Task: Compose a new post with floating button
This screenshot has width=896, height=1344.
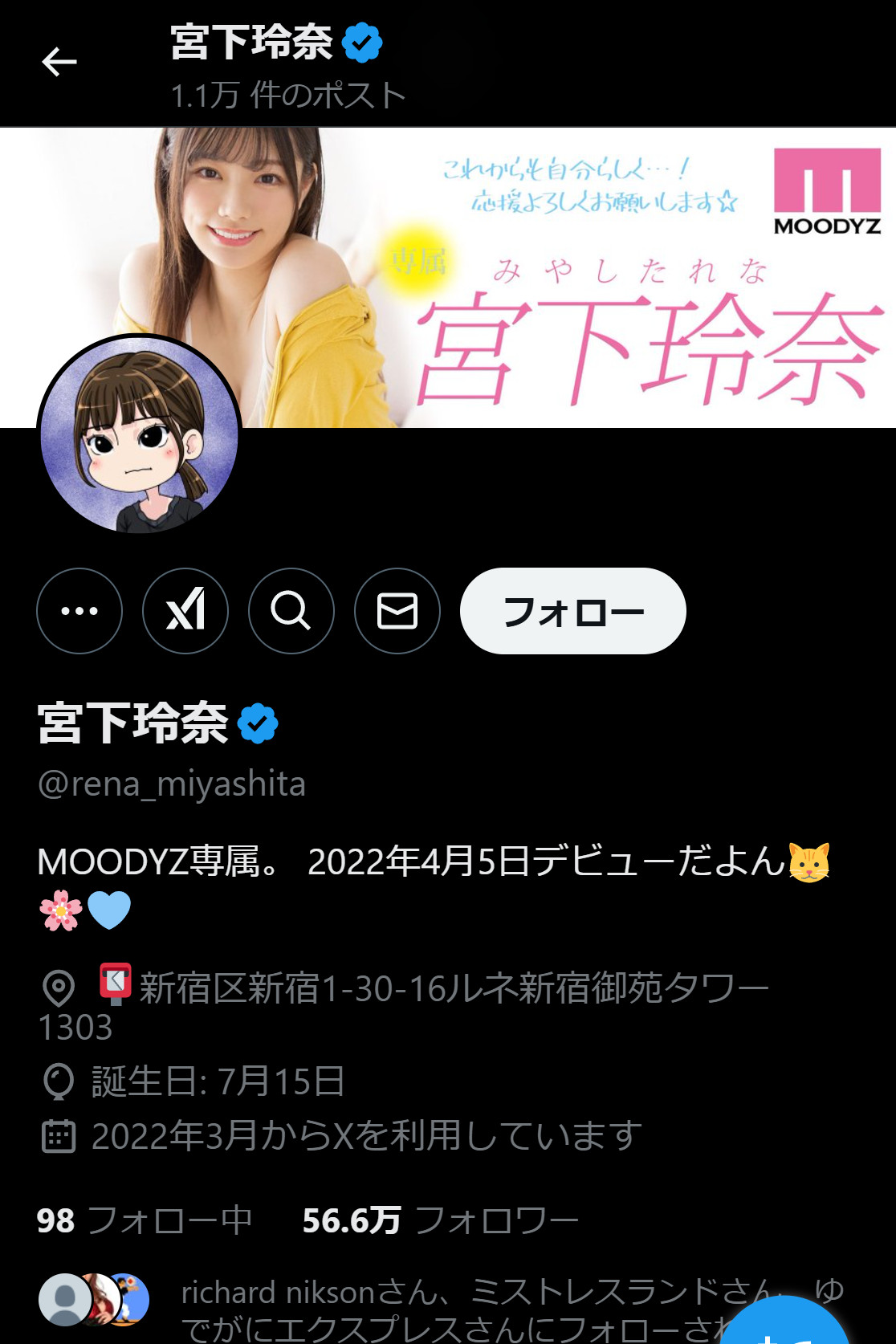Action: [x=785, y=1325]
